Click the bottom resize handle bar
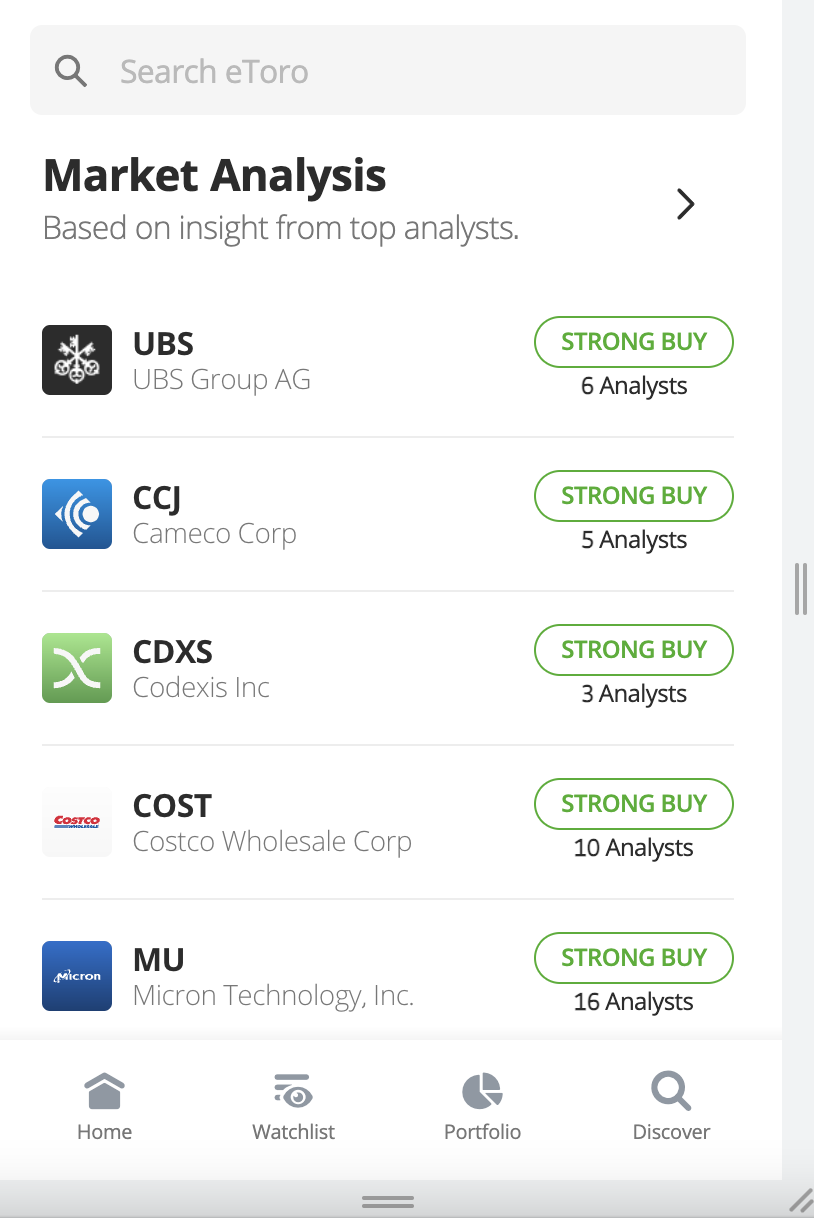Image resolution: width=814 pixels, height=1218 pixels. 388,1200
